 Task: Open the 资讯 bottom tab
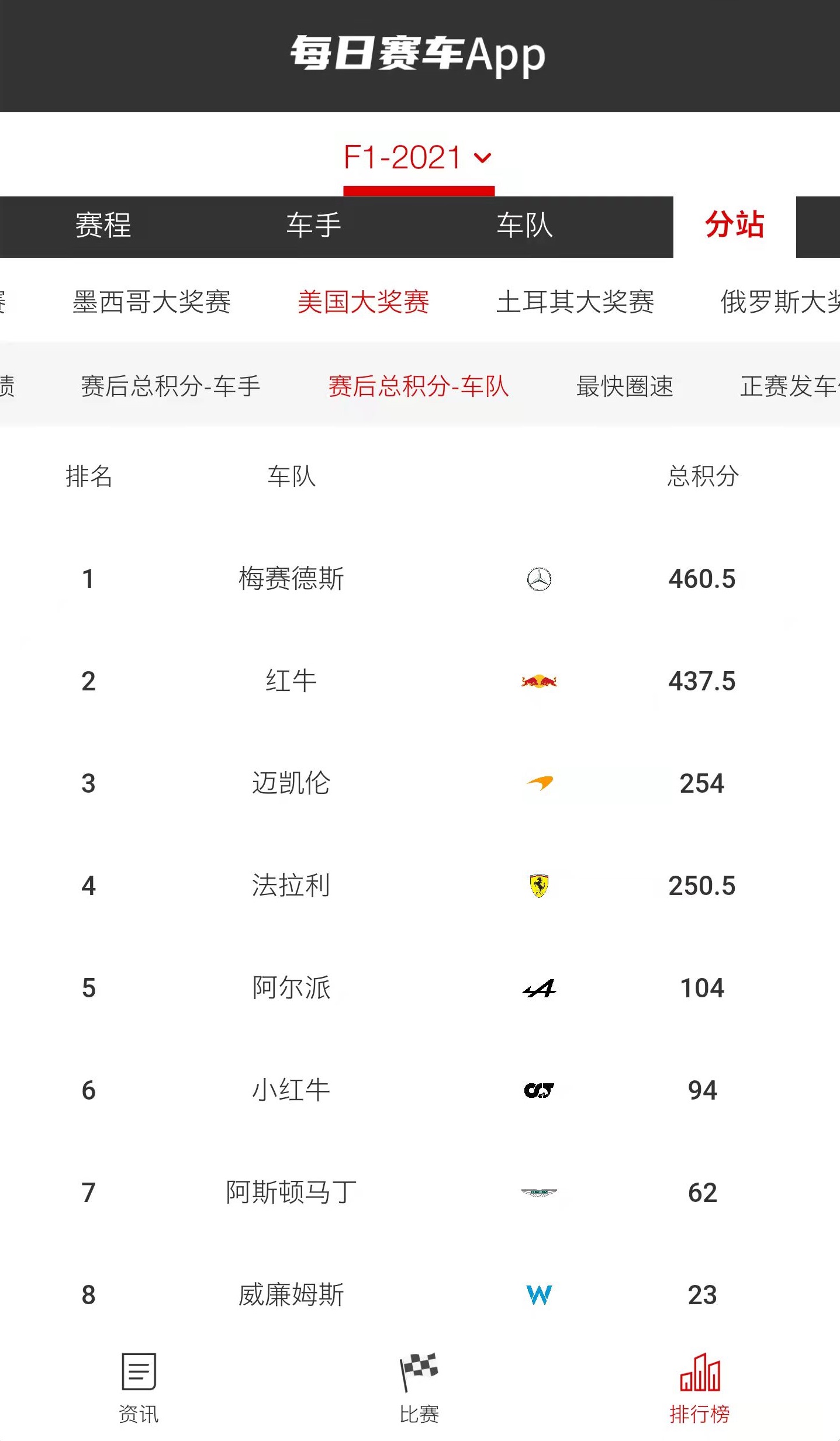coord(139,1388)
